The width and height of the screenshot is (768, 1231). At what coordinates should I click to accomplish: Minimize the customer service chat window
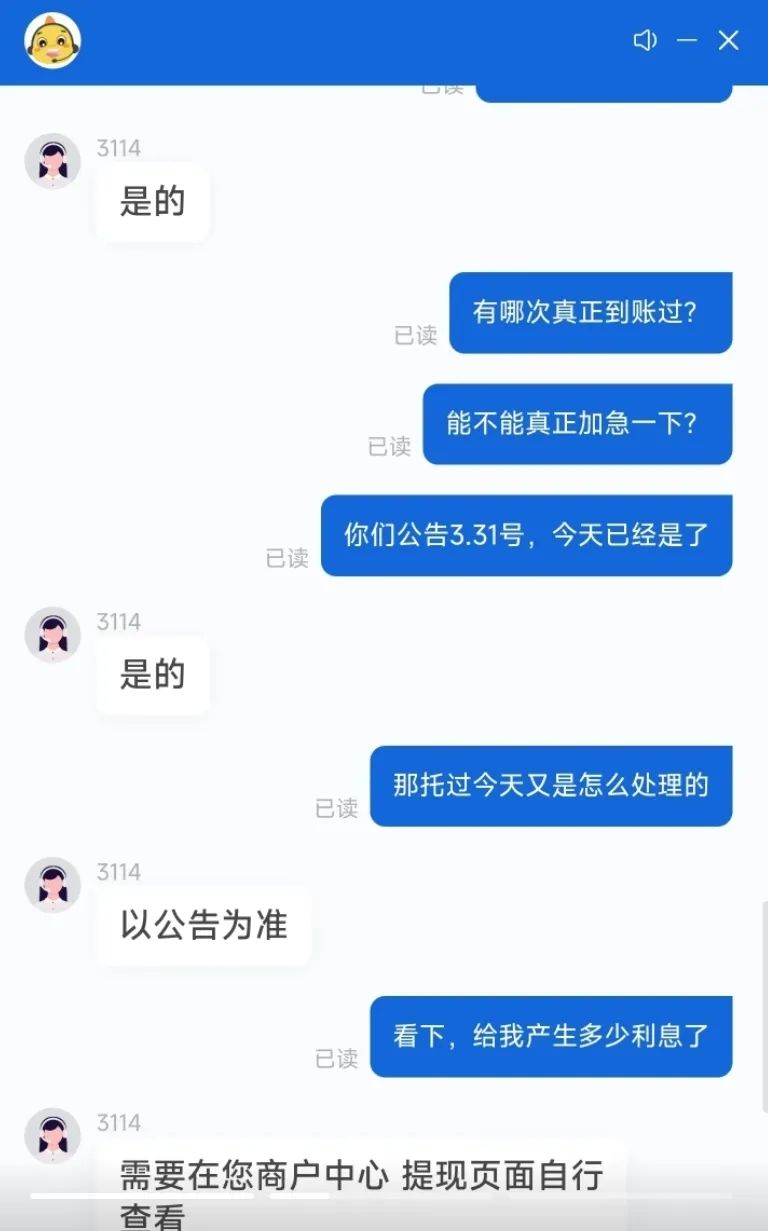pyautogui.click(x=687, y=40)
